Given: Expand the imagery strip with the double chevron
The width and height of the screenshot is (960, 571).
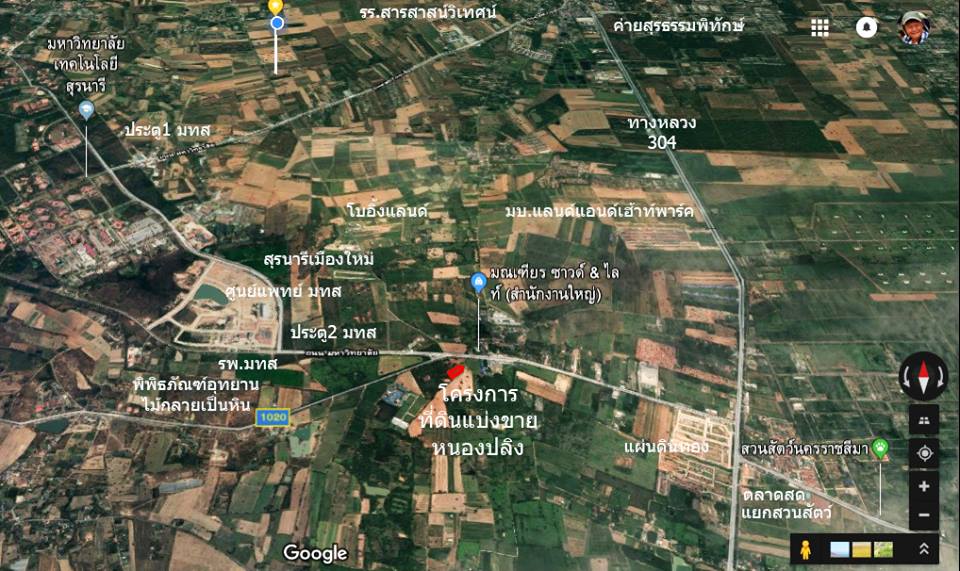Looking at the screenshot, I should coord(924,549).
